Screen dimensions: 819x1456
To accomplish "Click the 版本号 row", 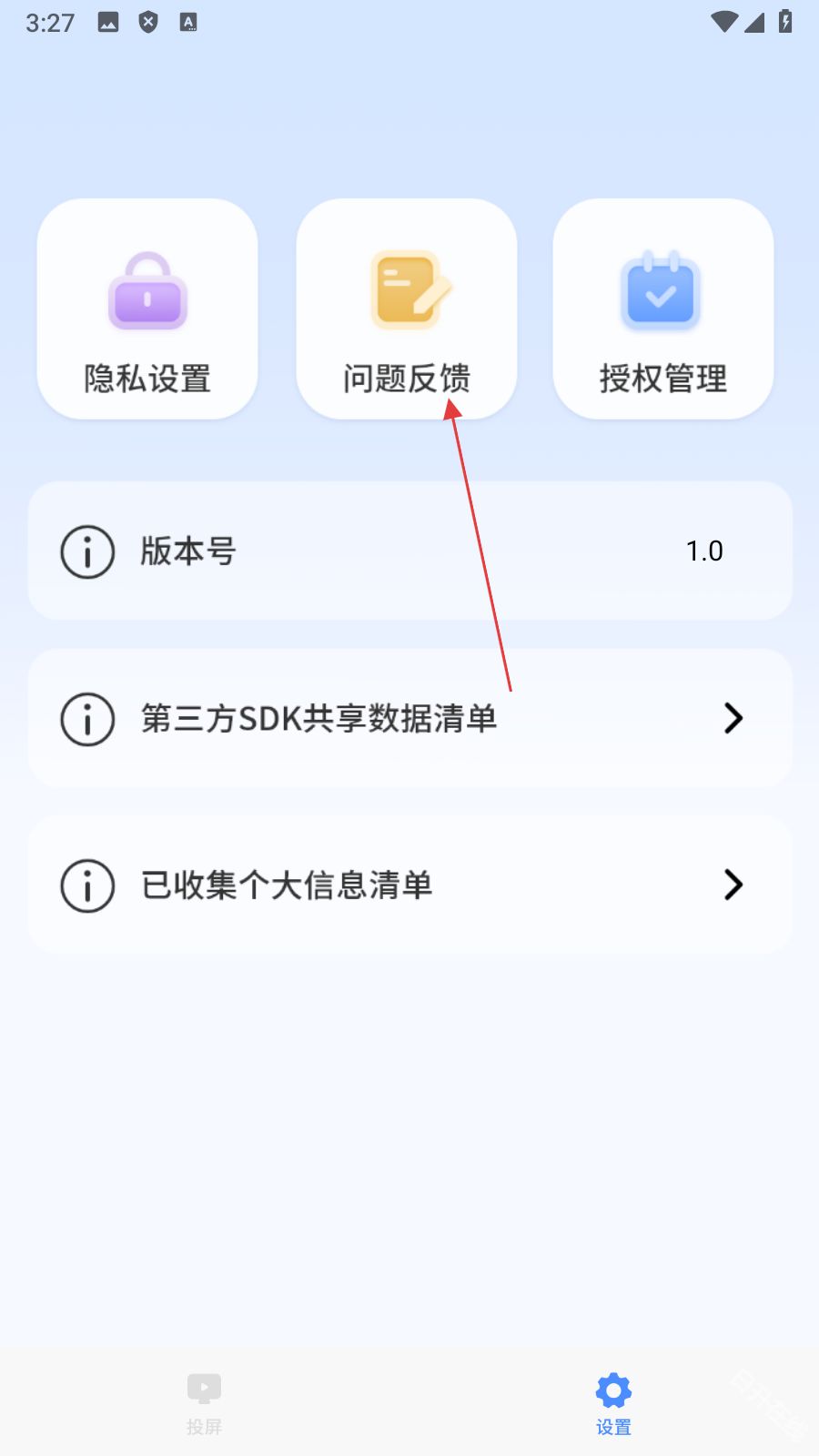I will point(409,551).
